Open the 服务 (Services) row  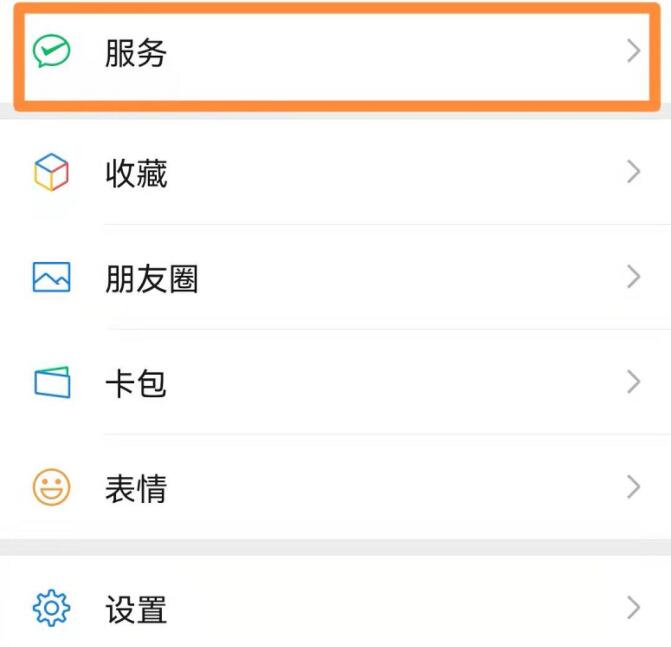335,53
